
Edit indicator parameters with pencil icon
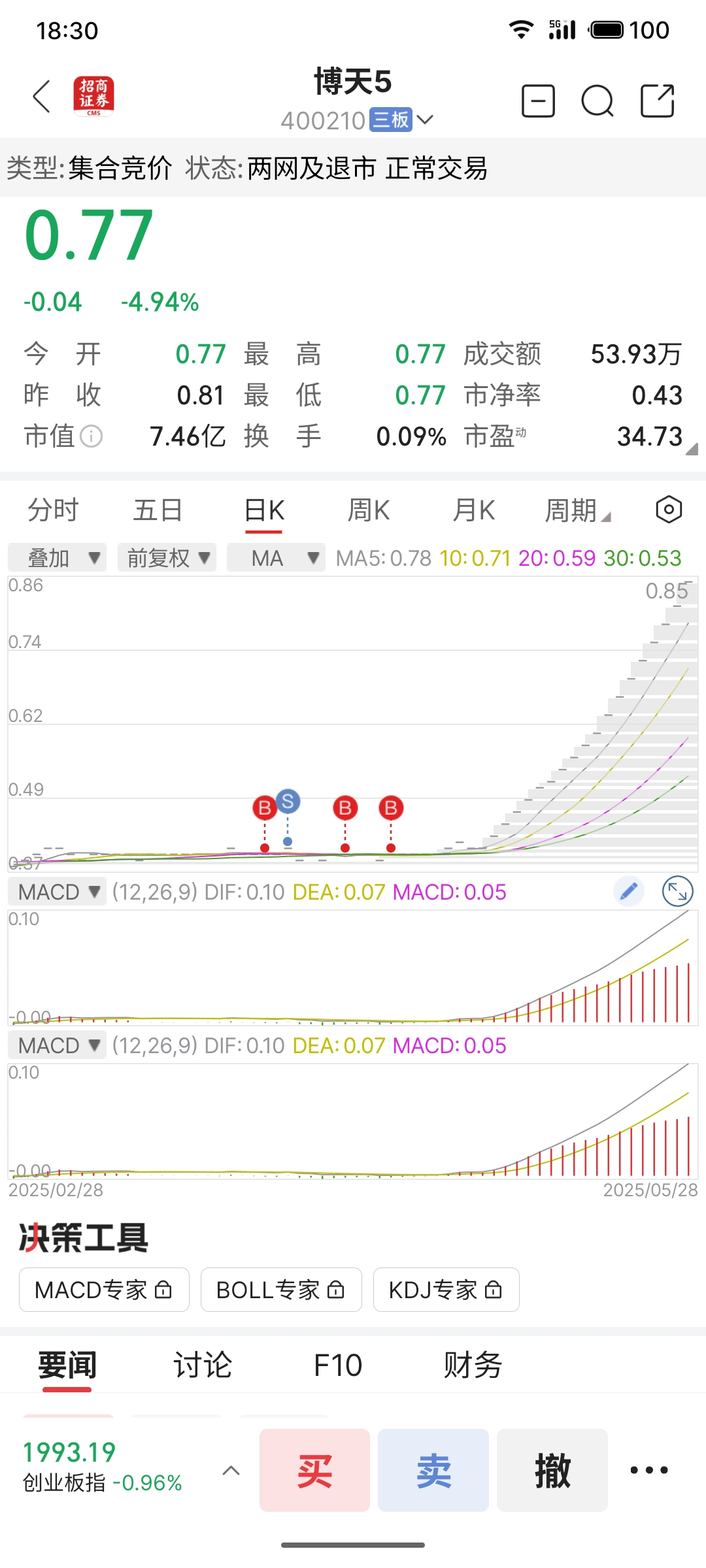pos(629,891)
